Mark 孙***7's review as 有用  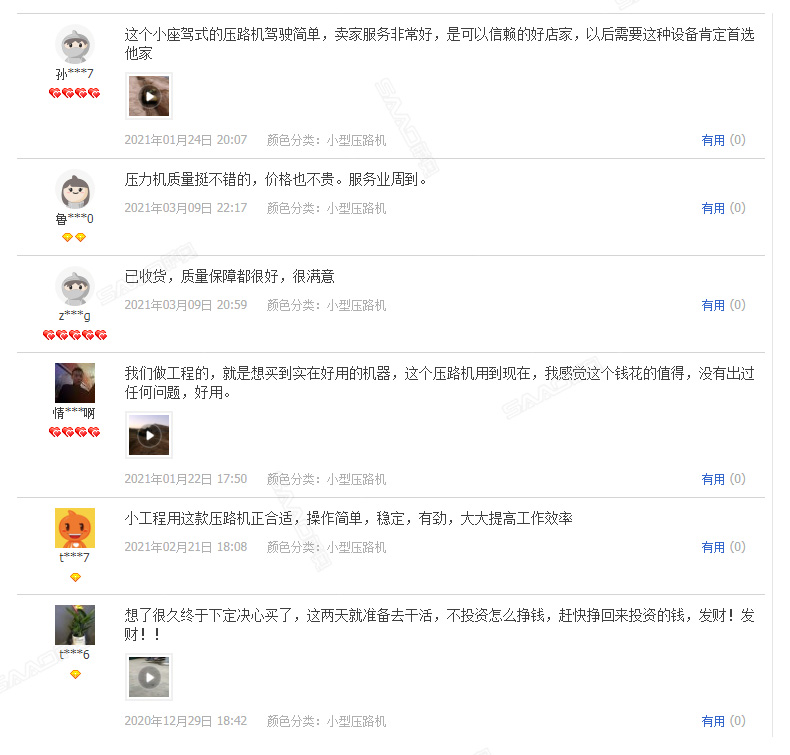pos(713,141)
